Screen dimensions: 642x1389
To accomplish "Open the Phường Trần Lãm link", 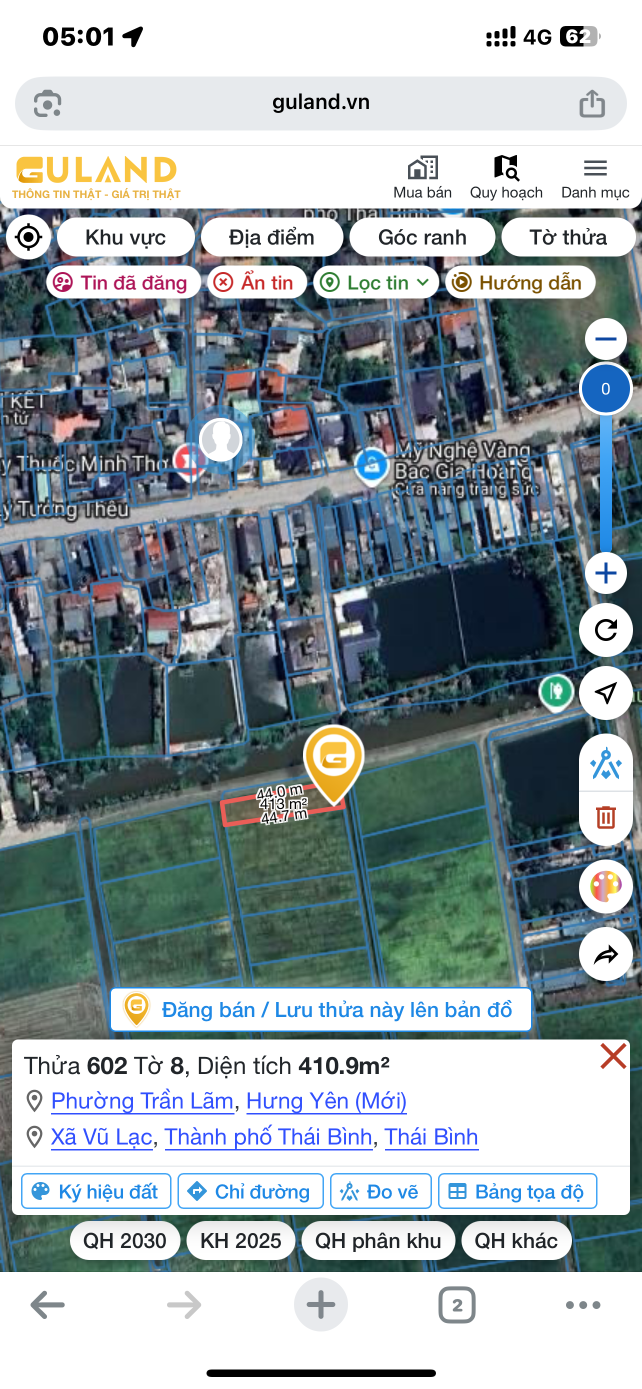I will tap(142, 1101).
